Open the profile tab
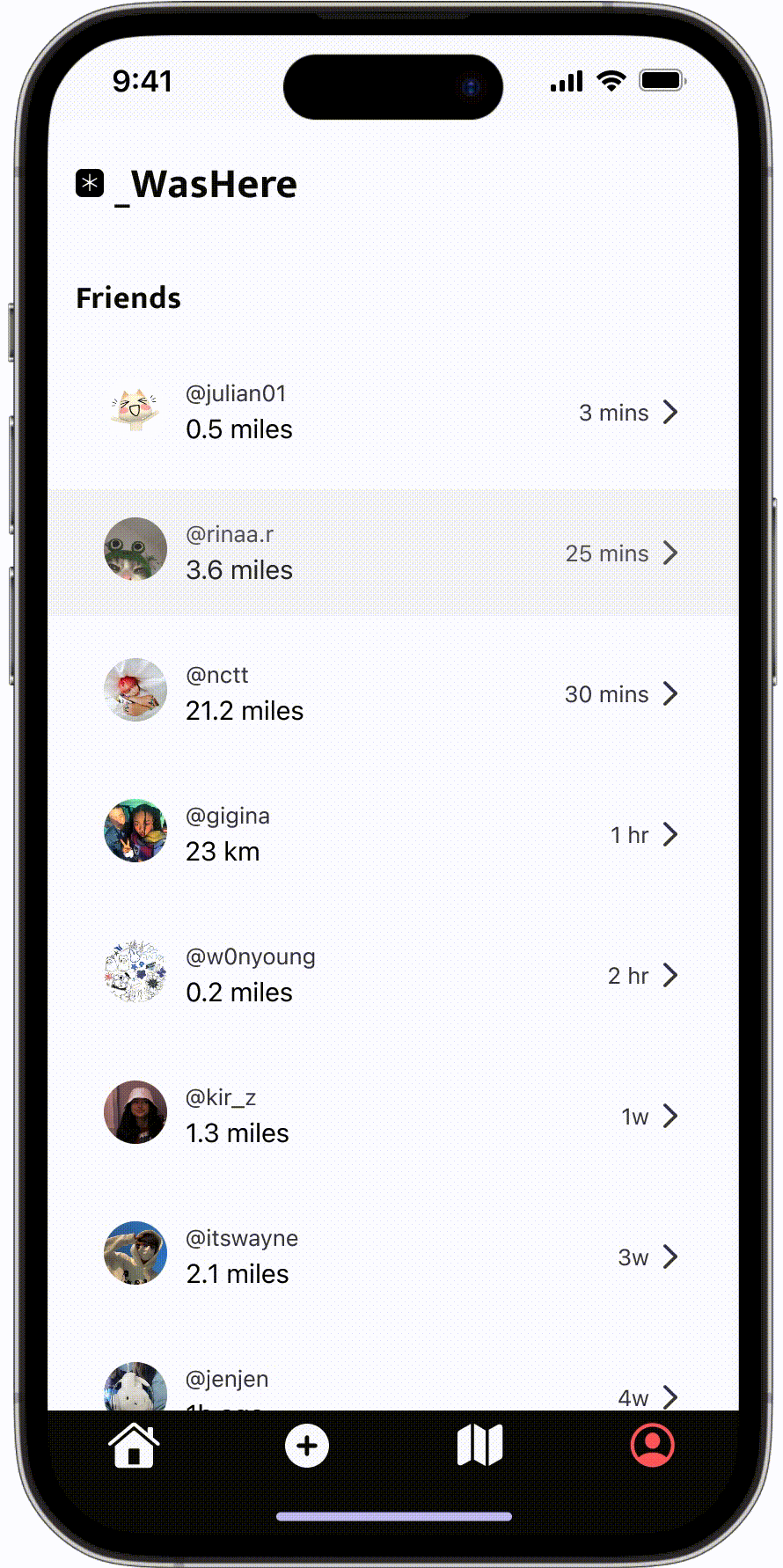Viewport: 783px width, 1568px height. click(652, 1447)
